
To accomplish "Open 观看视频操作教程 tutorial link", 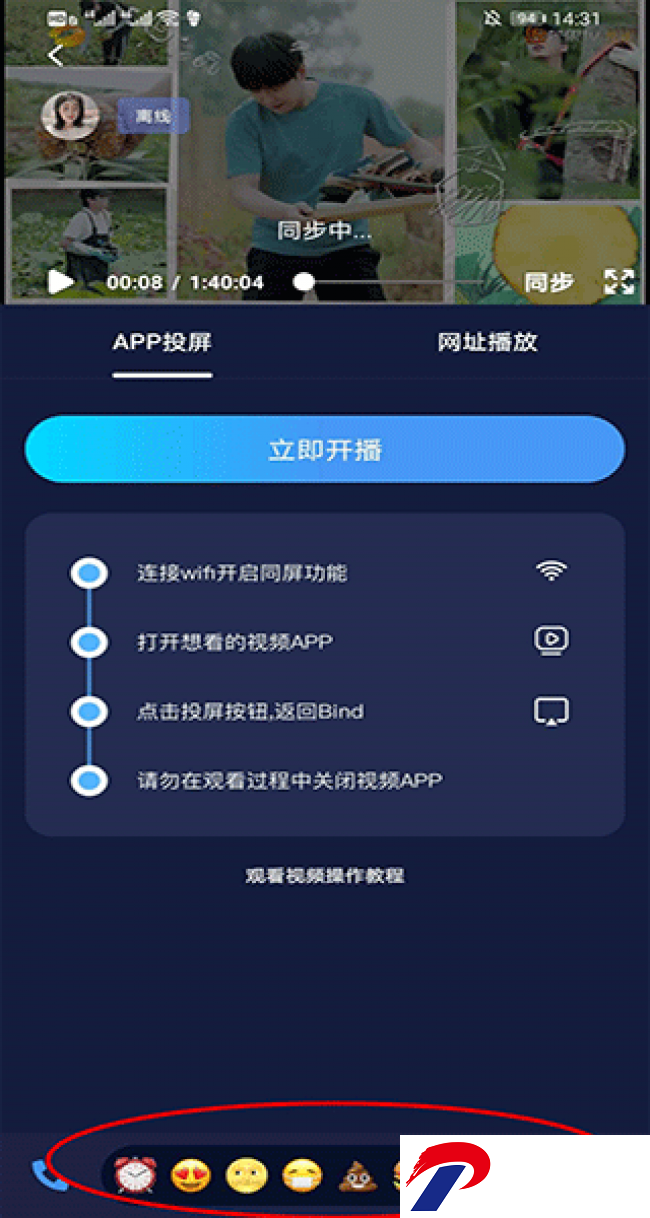I will coord(325,876).
